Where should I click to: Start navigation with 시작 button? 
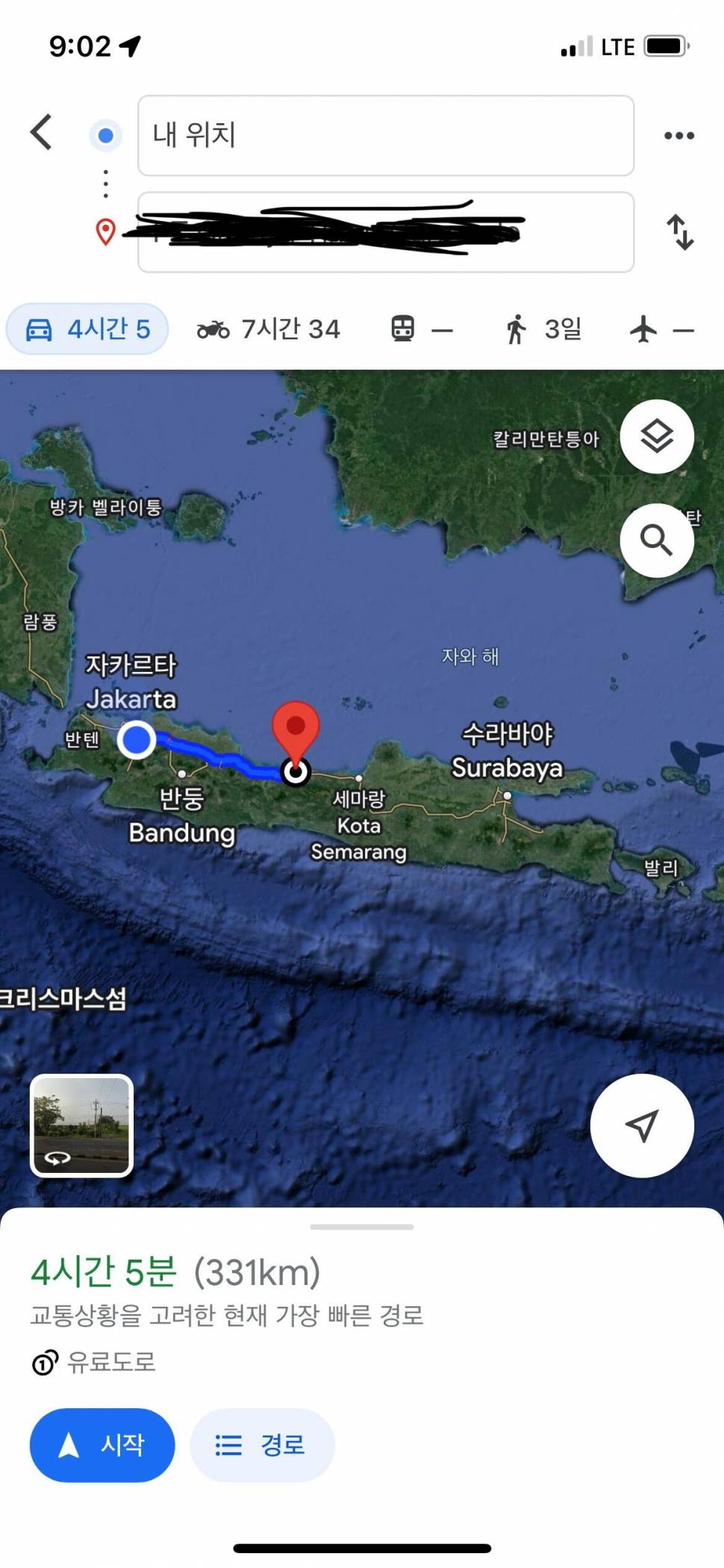[102, 1445]
